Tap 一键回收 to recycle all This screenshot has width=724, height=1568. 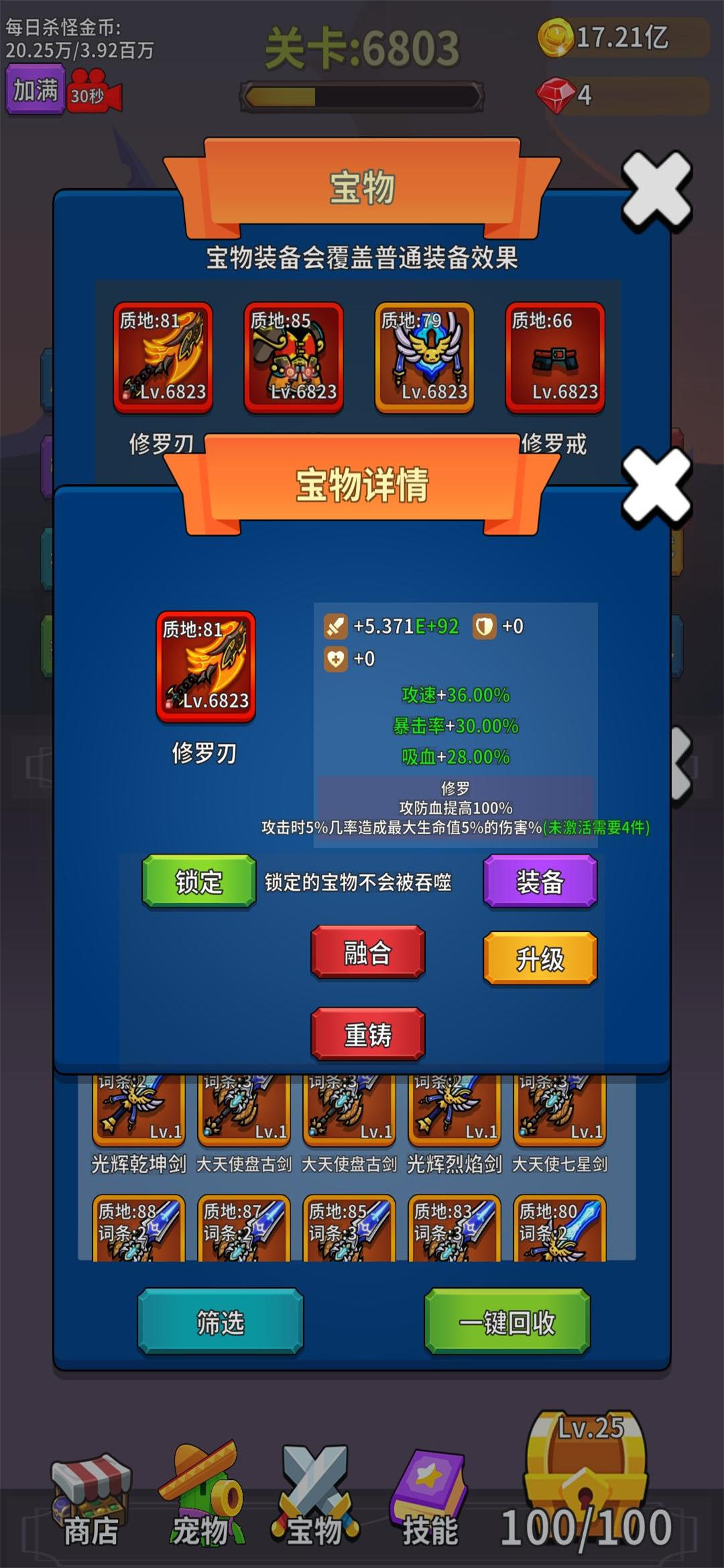point(507,1322)
